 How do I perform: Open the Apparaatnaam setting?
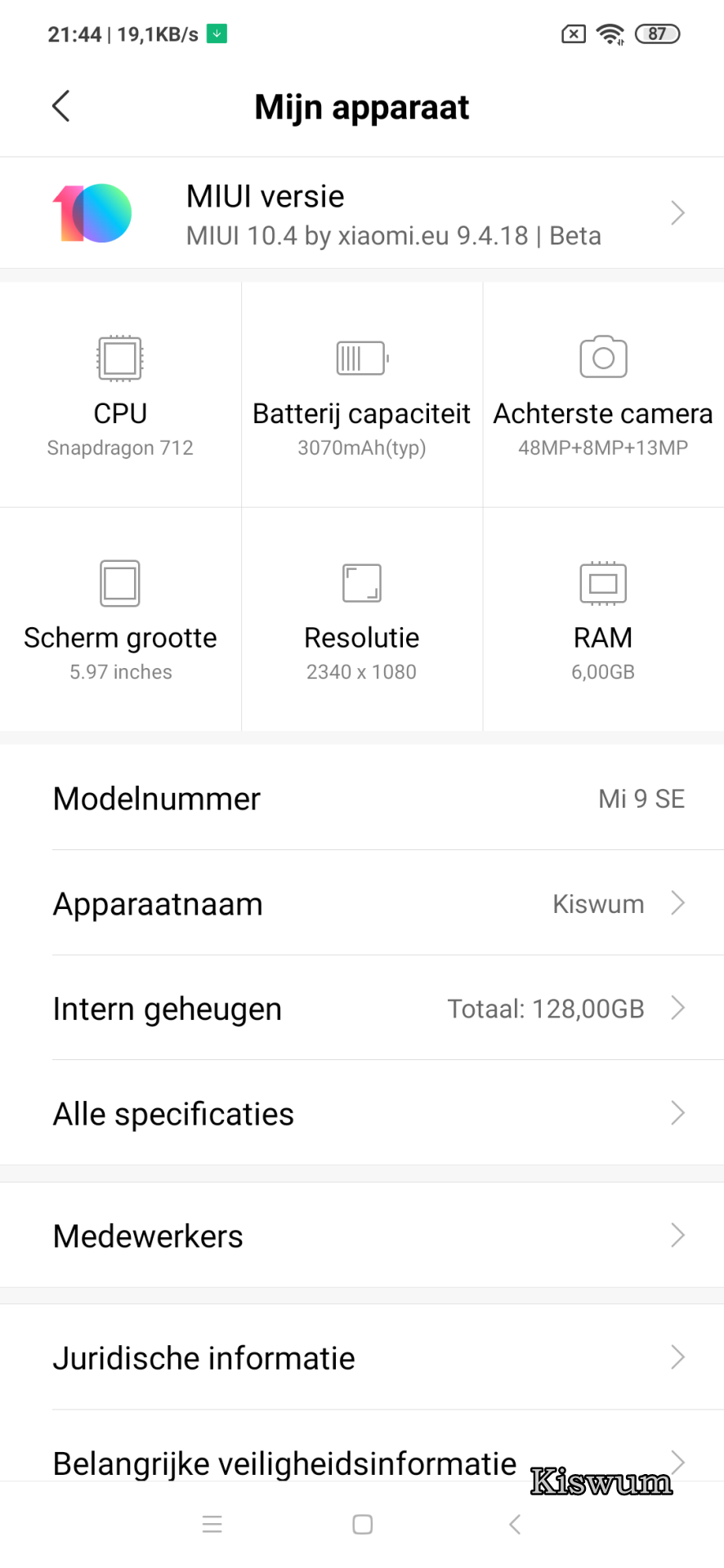click(x=362, y=903)
